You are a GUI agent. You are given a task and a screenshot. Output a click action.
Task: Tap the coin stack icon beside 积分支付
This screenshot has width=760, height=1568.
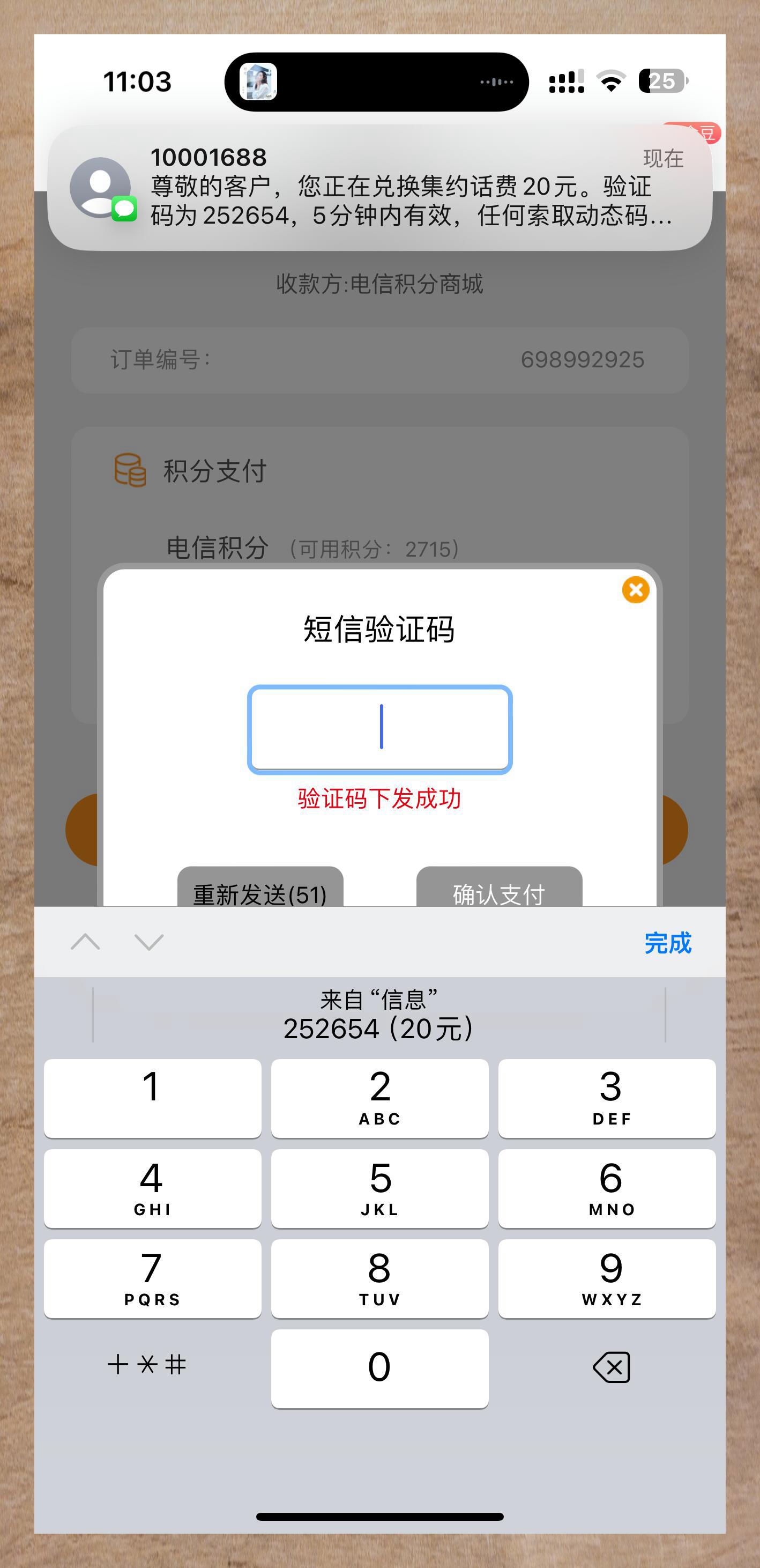click(130, 469)
